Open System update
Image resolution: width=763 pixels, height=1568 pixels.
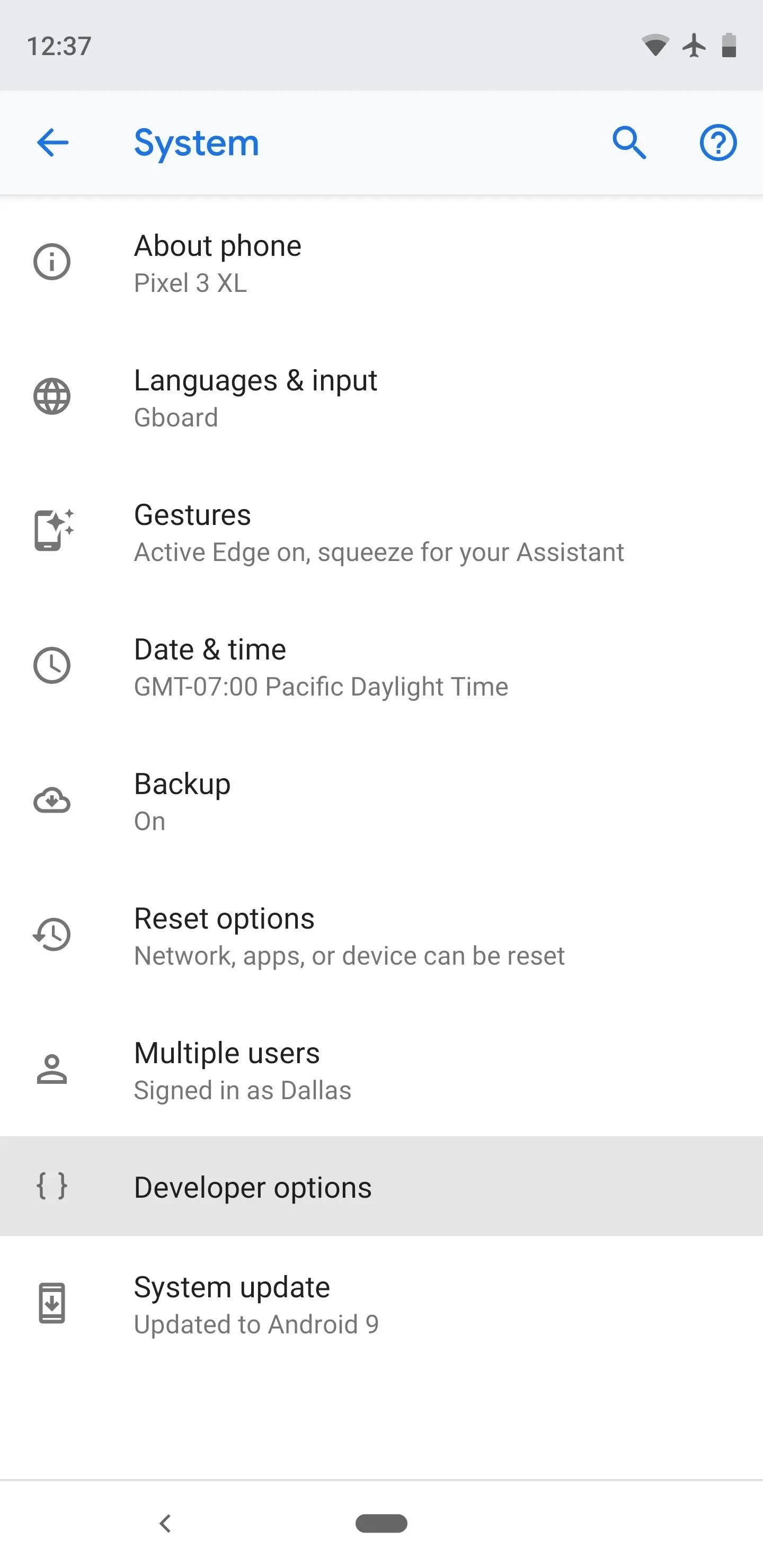coord(381,1303)
